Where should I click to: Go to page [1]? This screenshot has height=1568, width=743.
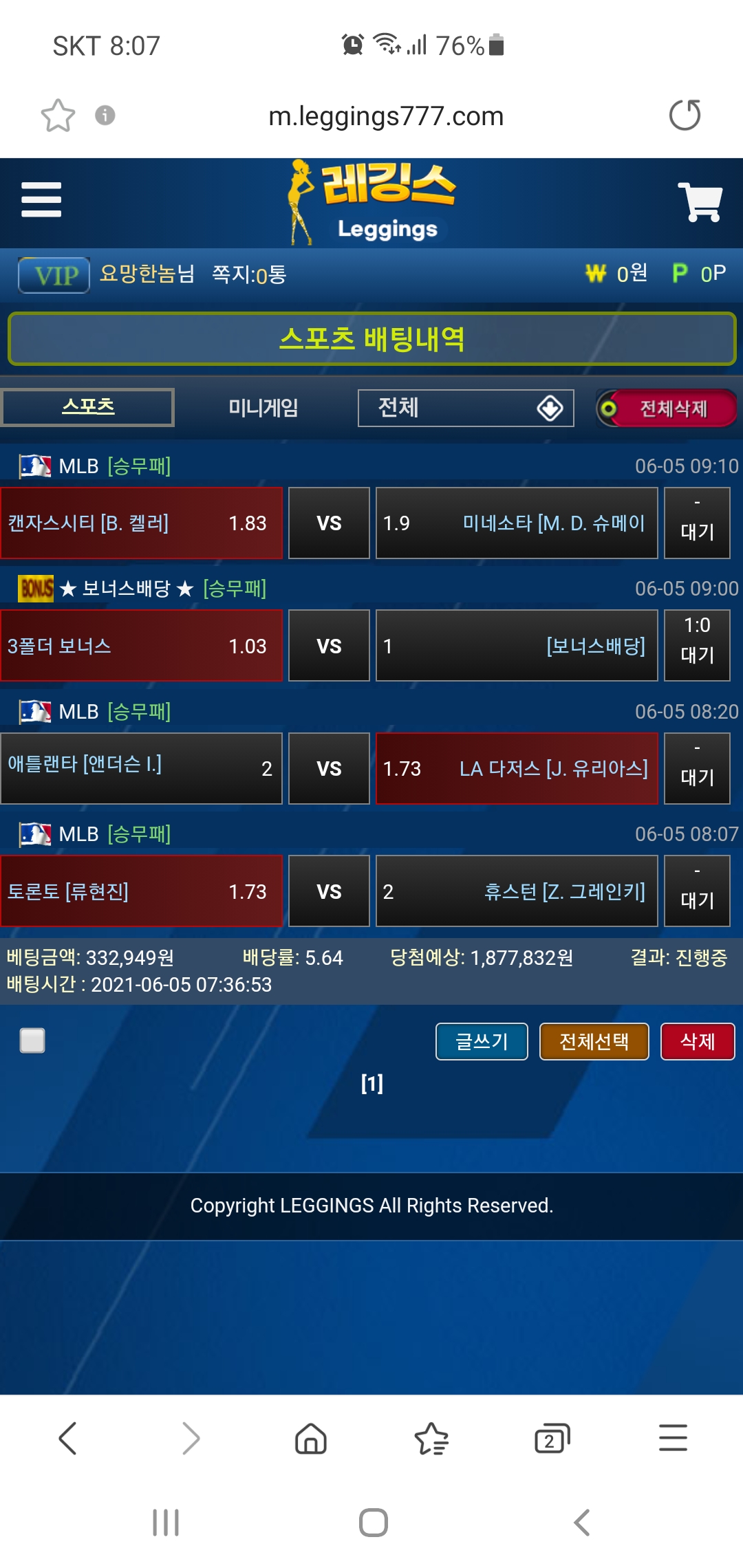pyautogui.click(x=371, y=1084)
